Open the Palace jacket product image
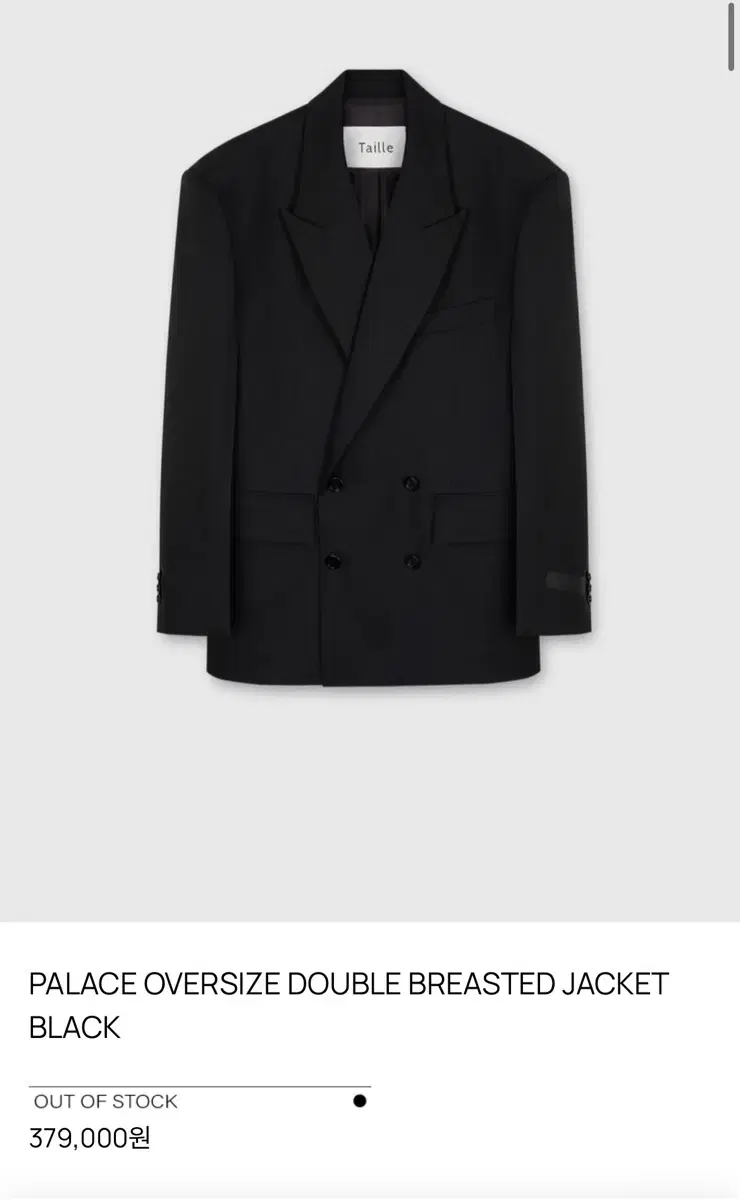The height and width of the screenshot is (1200, 740). point(370,460)
